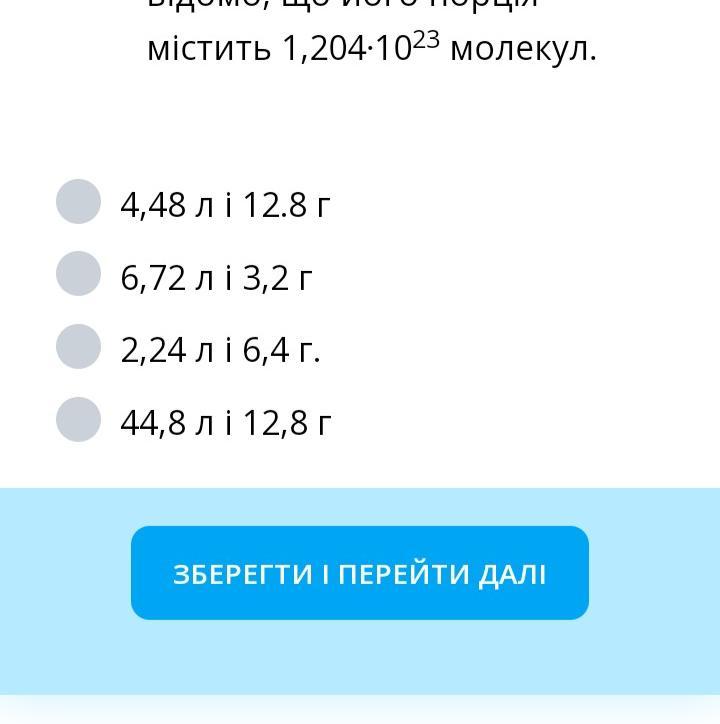Screen dimensions: 720x724
Task: Mark 2,24 л і 6,4 г. as the answer
Action: click(79, 347)
